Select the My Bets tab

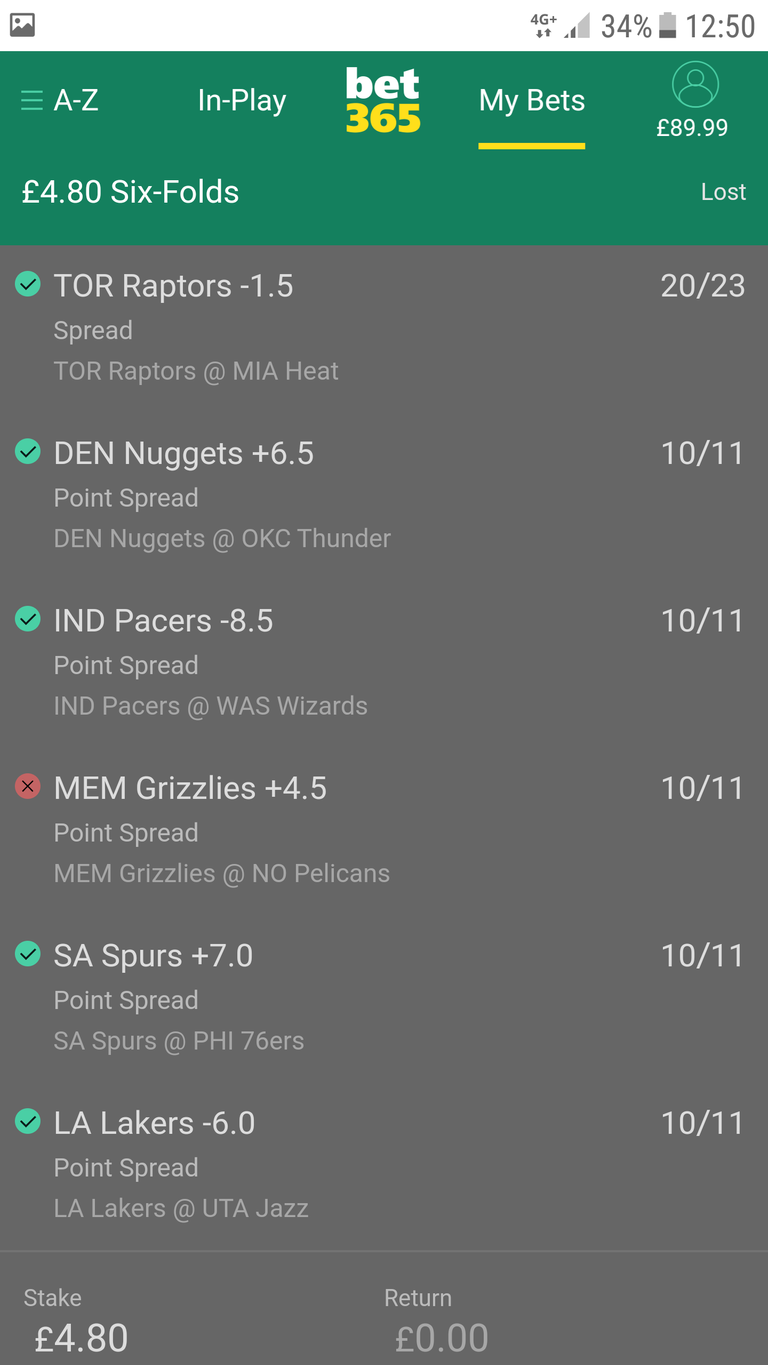pos(531,101)
